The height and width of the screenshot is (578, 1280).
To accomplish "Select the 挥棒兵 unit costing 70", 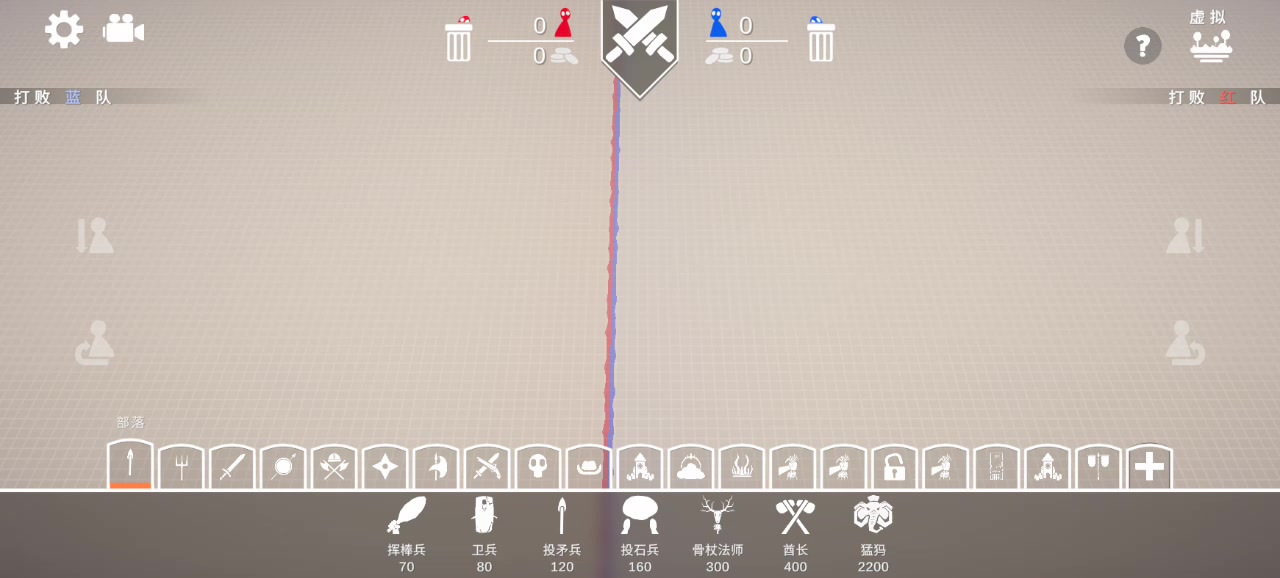I will tap(406, 527).
